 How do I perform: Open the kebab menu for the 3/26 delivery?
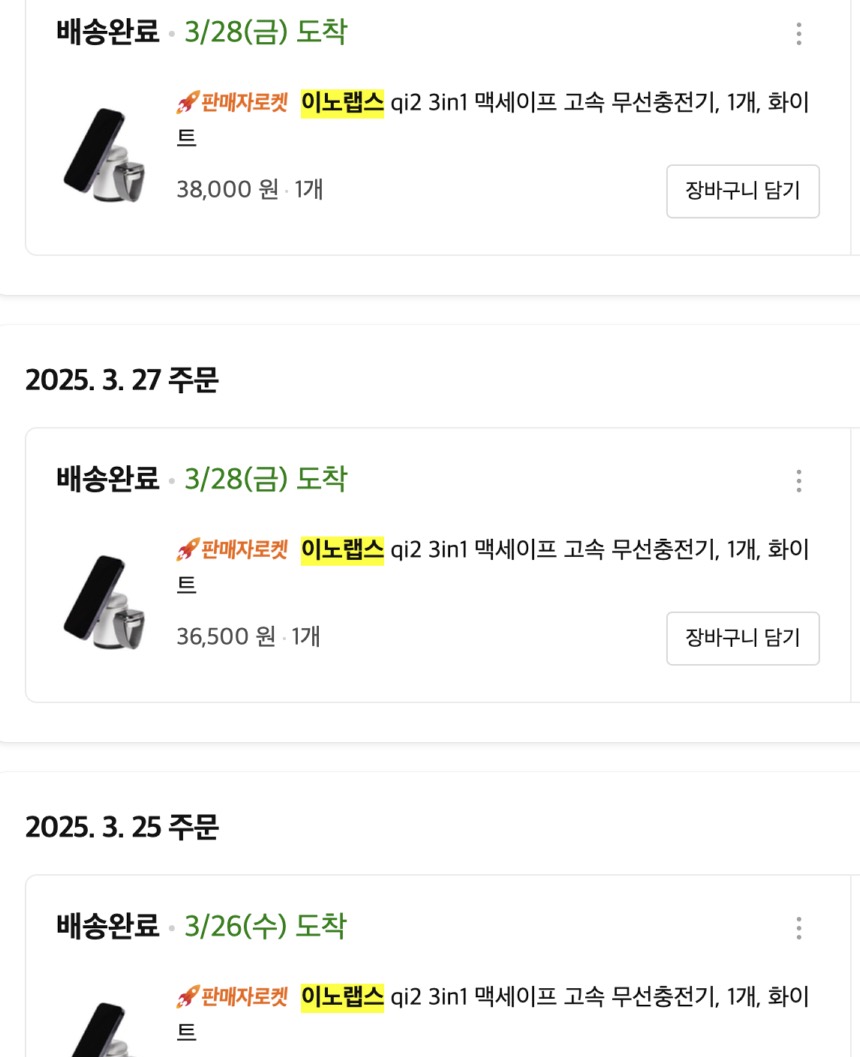click(x=798, y=928)
